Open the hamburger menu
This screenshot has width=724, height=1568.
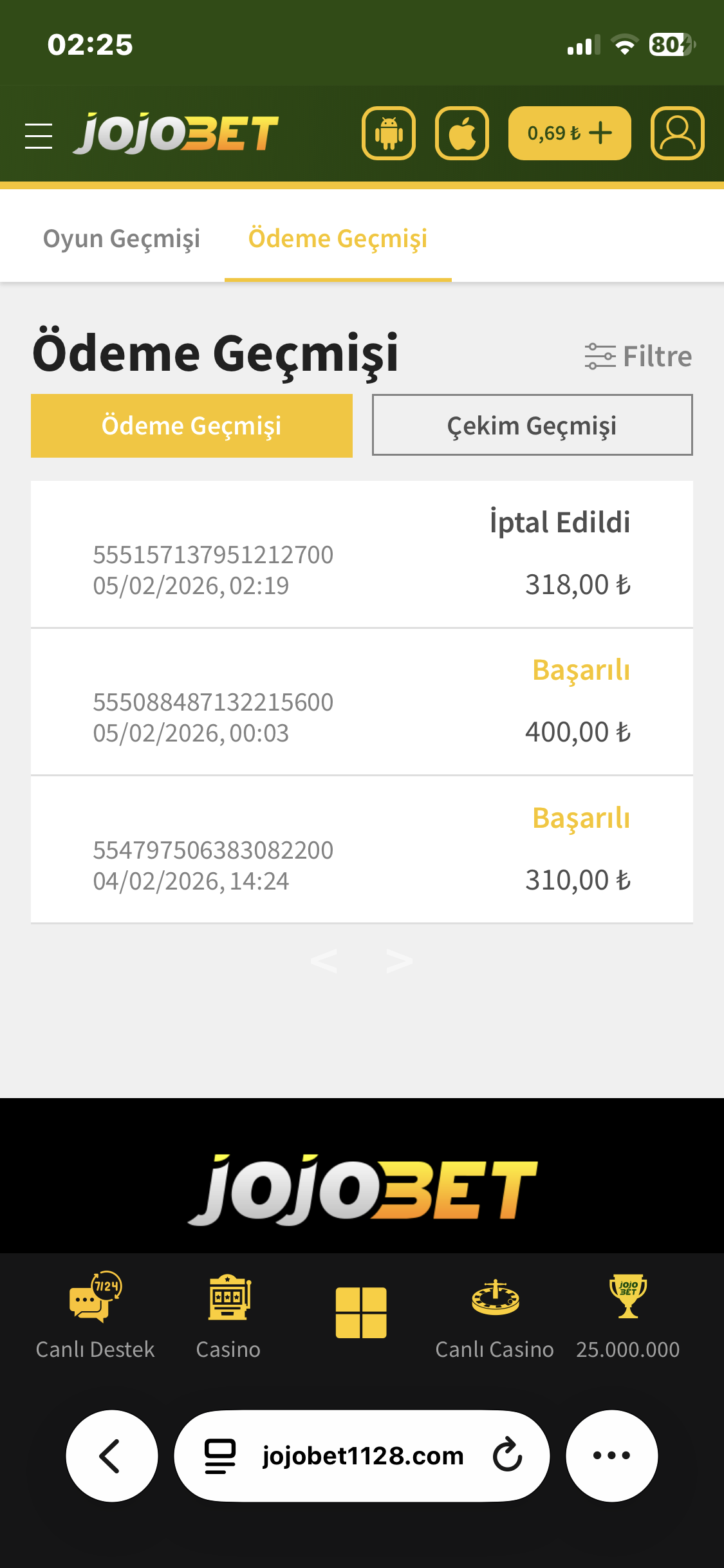[39, 136]
